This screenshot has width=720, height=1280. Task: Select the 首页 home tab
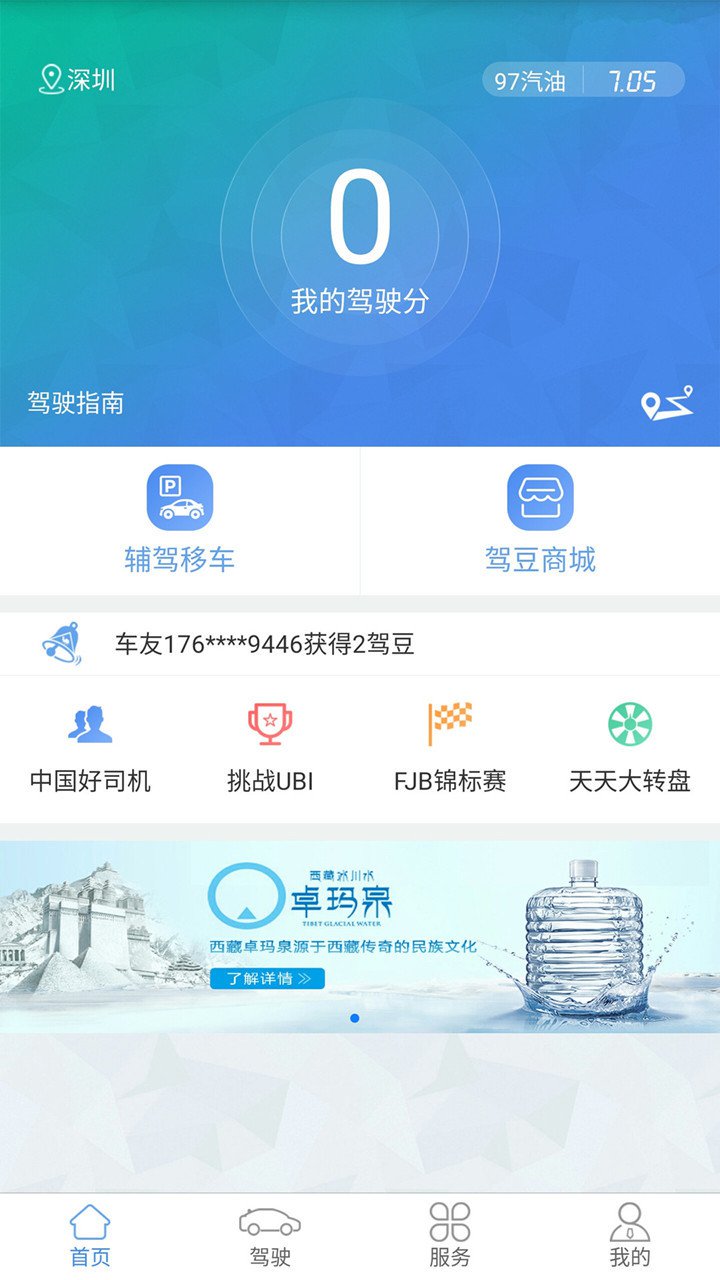[x=88, y=1235]
